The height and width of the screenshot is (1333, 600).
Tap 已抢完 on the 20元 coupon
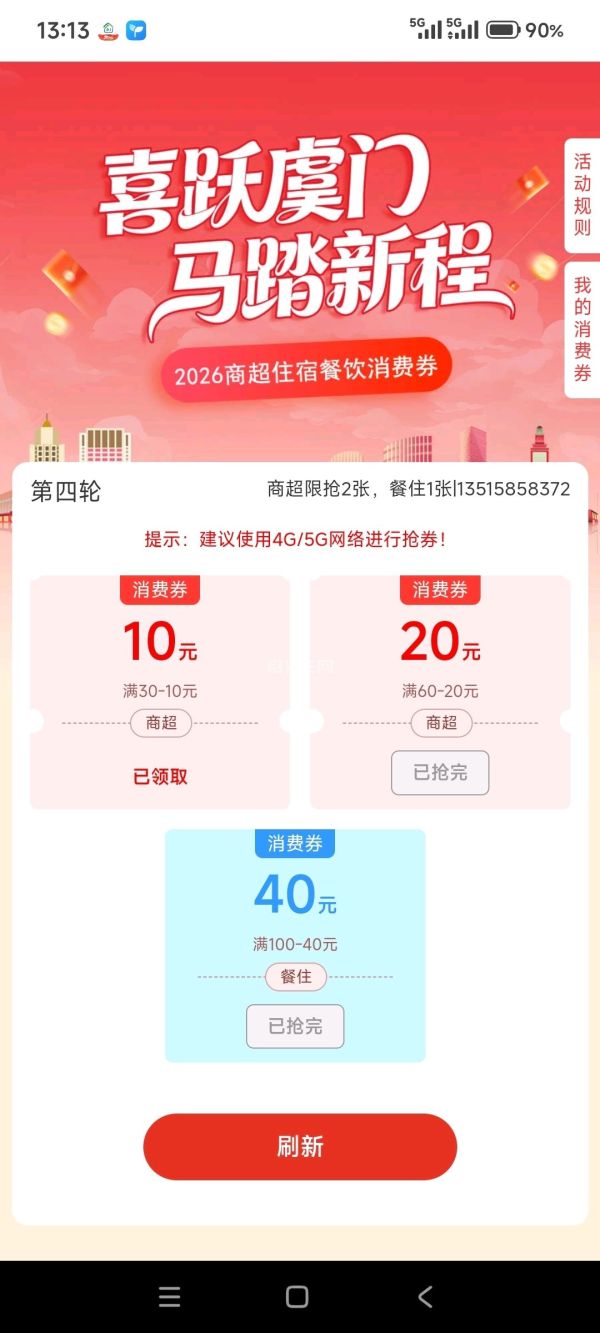pos(440,772)
